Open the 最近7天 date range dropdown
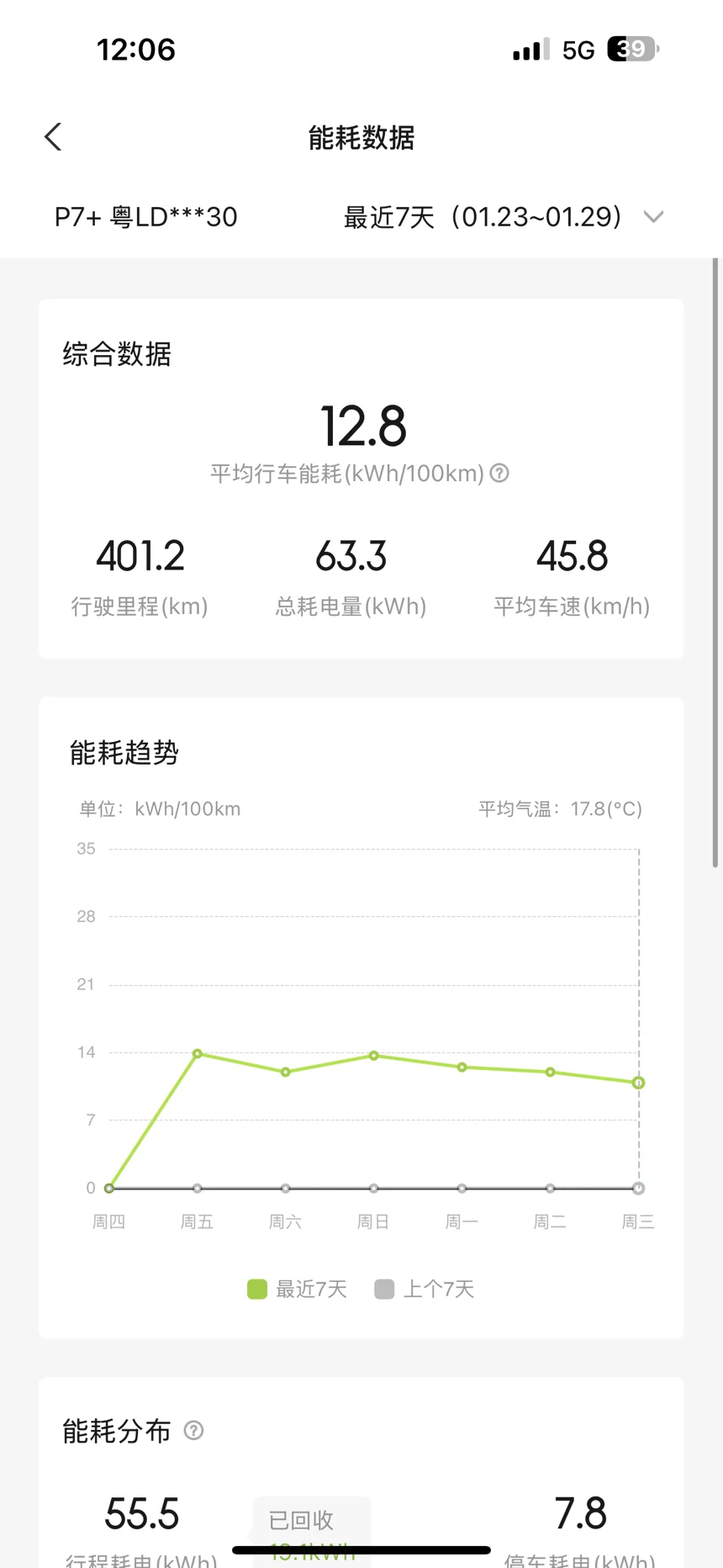Image resolution: width=723 pixels, height=1568 pixels. (504, 217)
